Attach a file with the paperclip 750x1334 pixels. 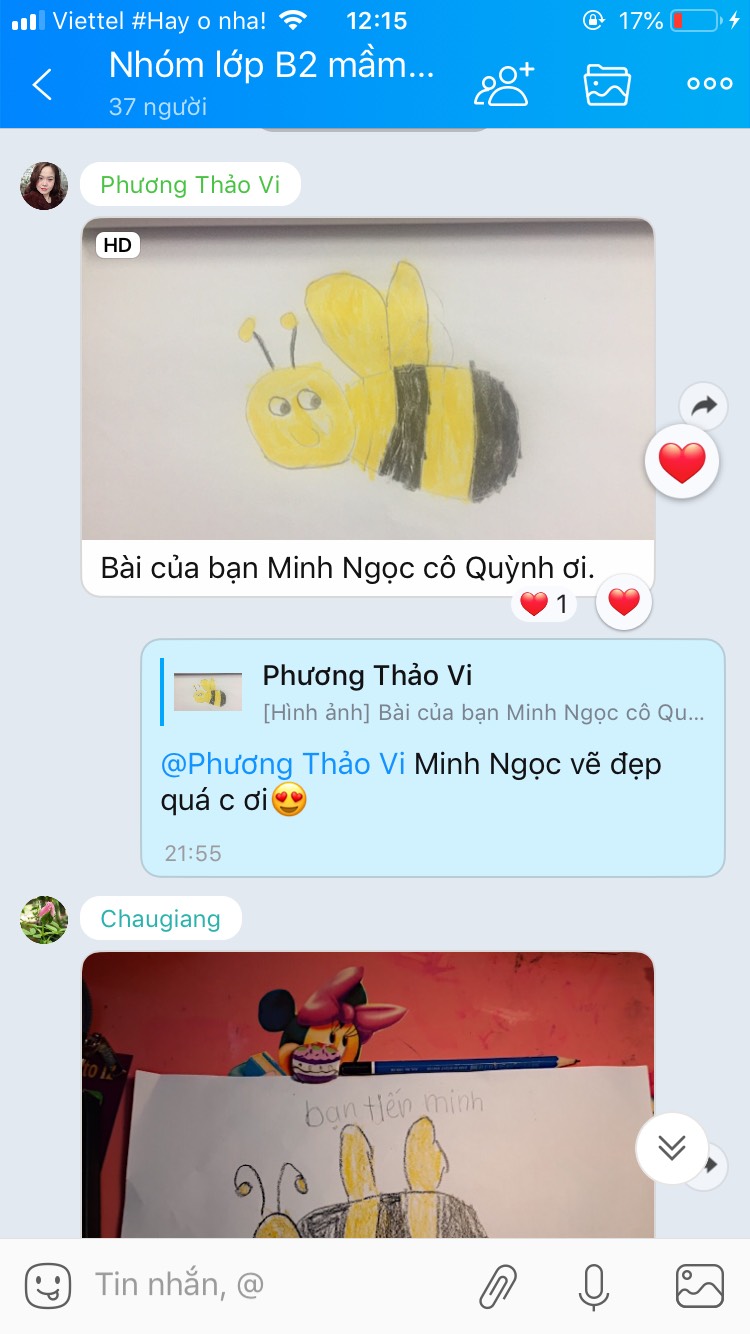tap(498, 1286)
